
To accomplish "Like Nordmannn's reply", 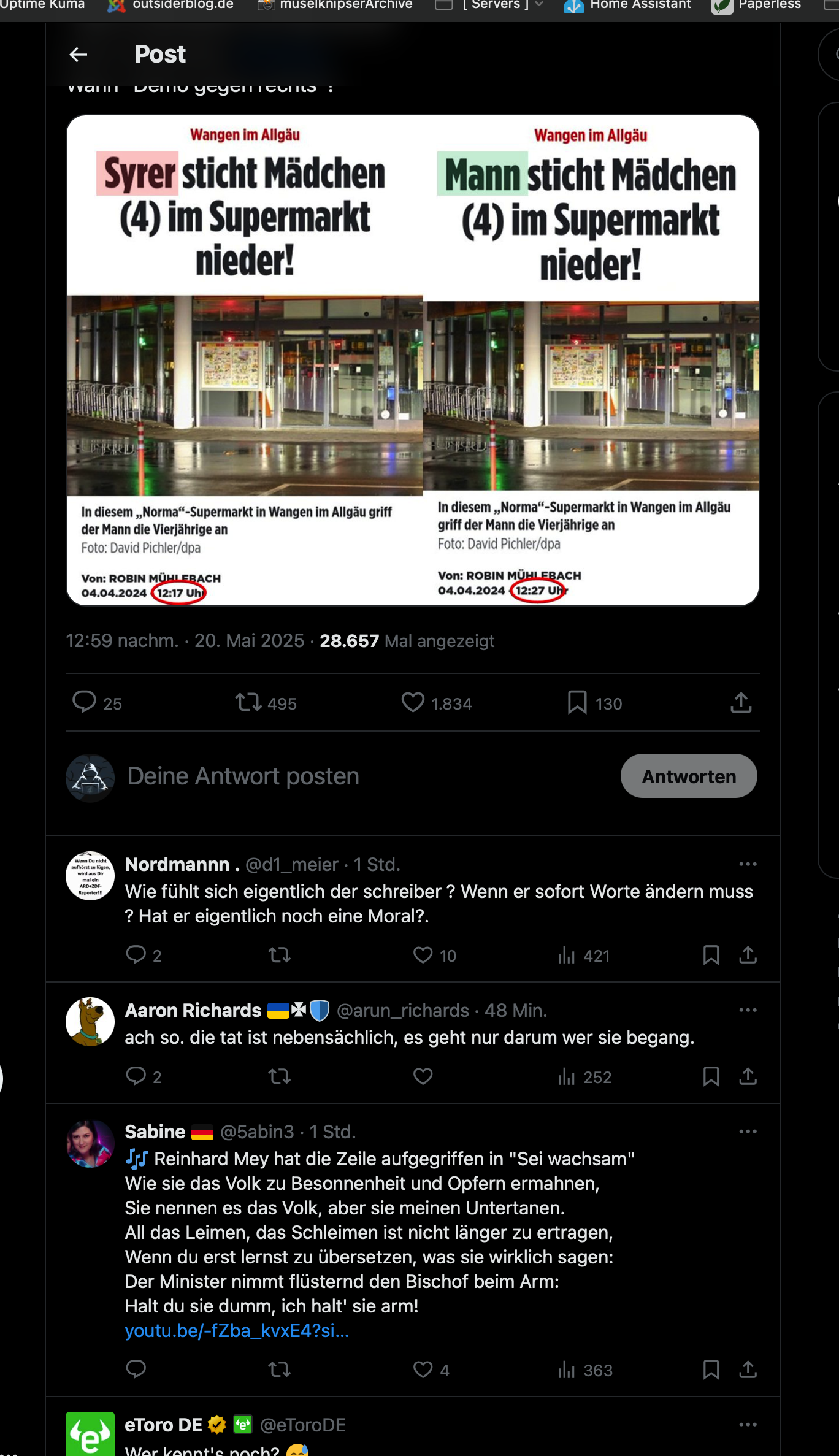I will click(x=434, y=955).
